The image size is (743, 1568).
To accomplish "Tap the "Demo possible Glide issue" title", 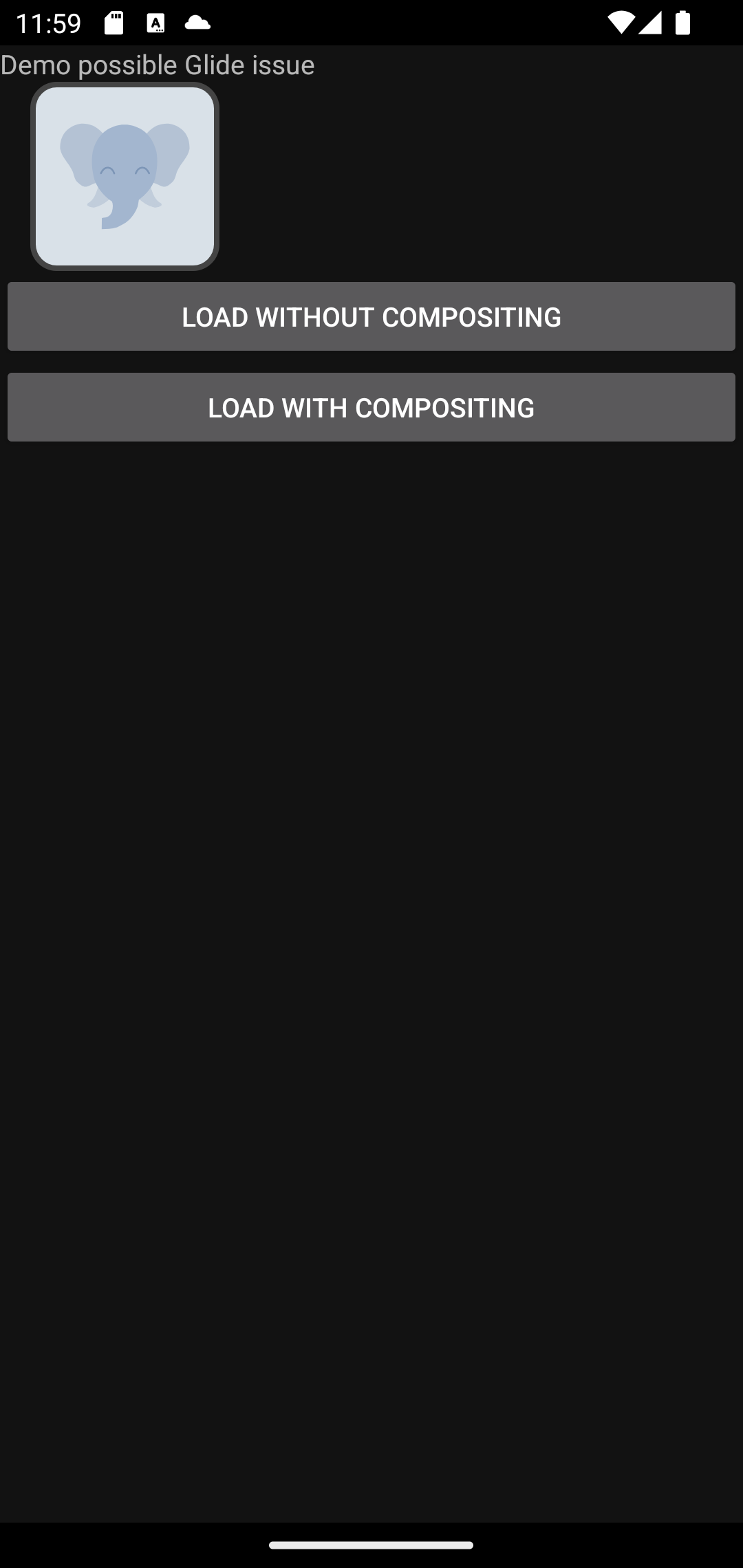I will pyautogui.click(x=157, y=64).
